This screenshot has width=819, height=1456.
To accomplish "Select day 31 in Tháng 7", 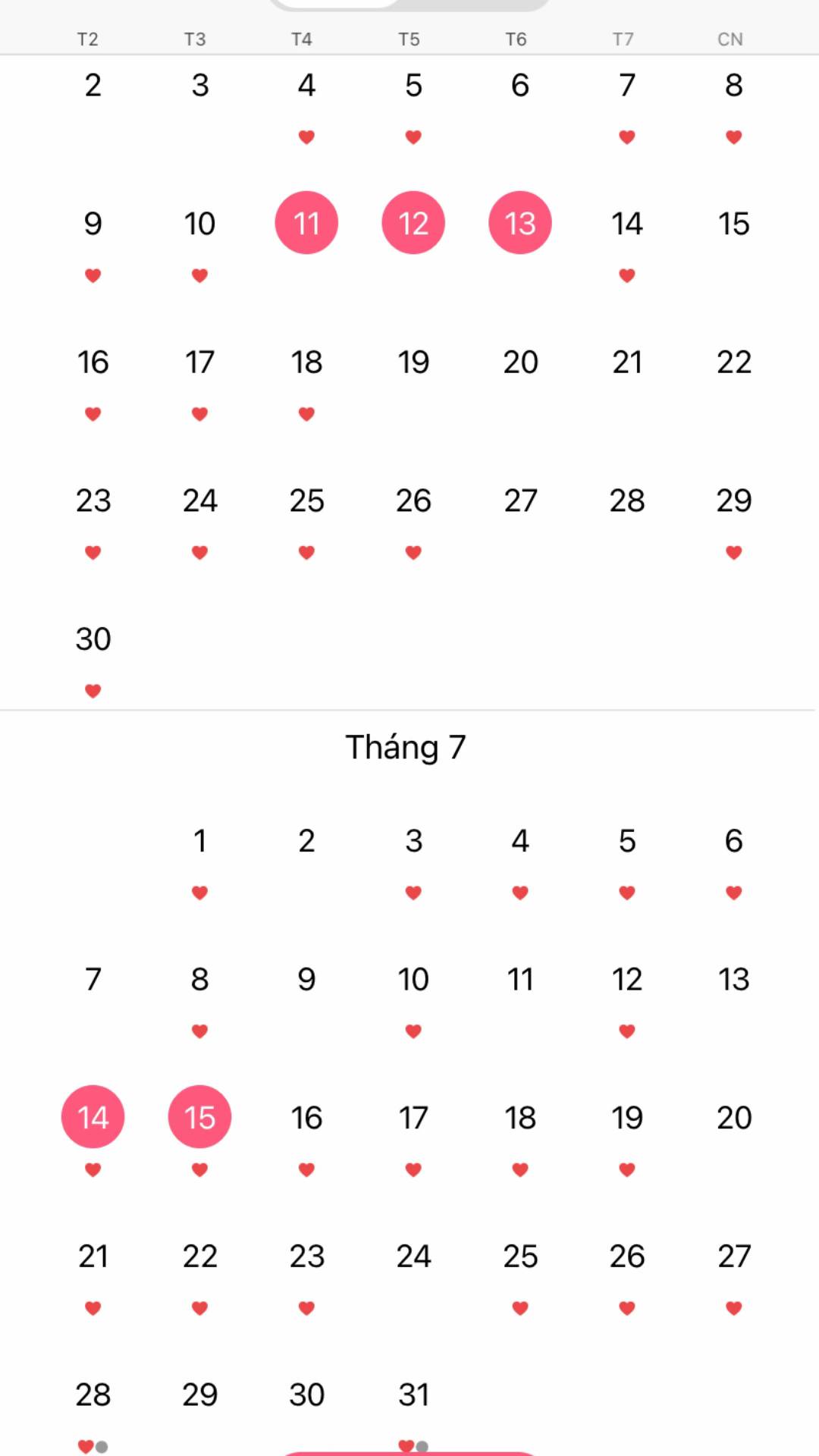I will tap(413, 1395).
